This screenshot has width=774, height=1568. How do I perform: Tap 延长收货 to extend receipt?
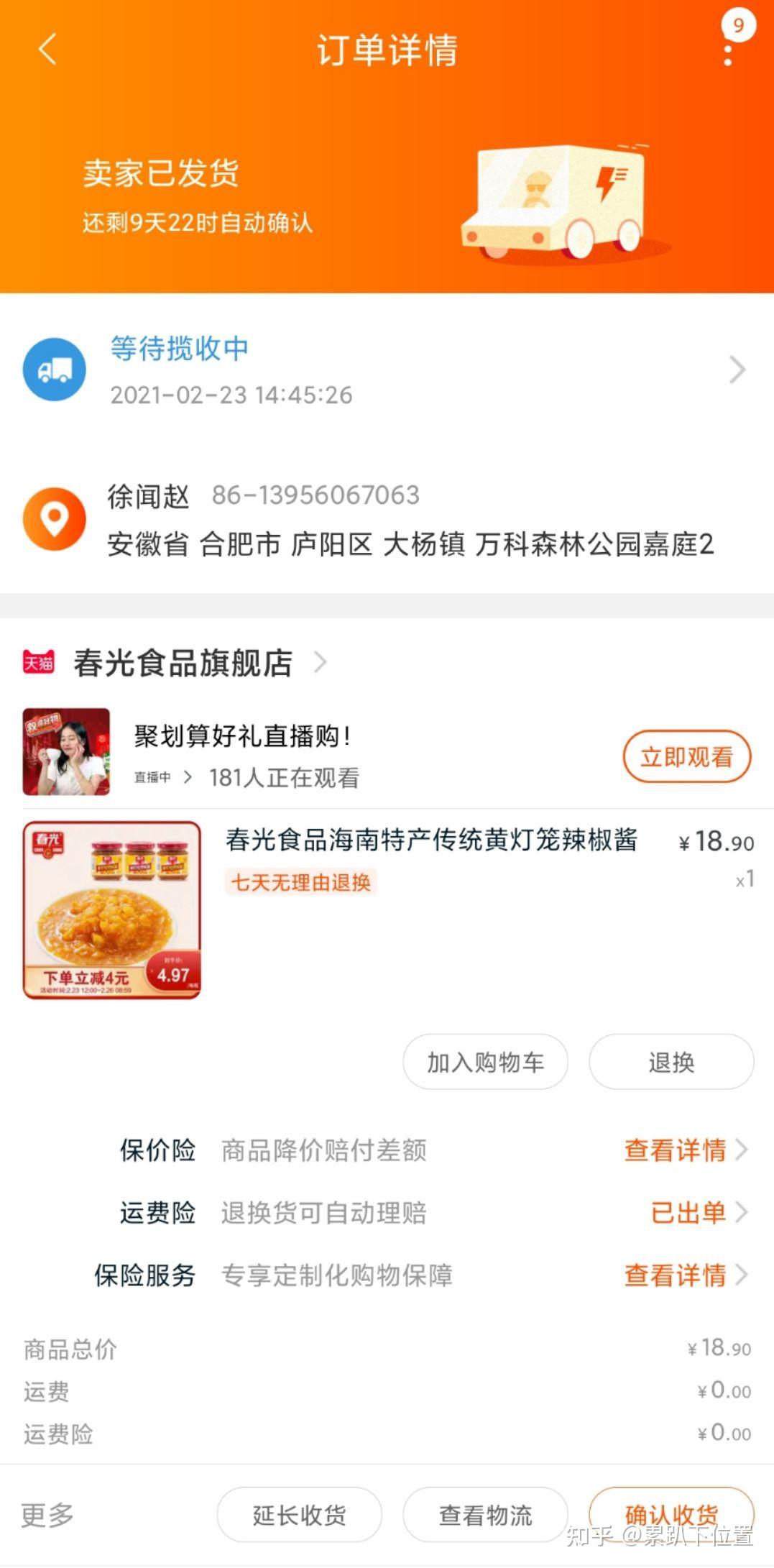point(299,1516)
